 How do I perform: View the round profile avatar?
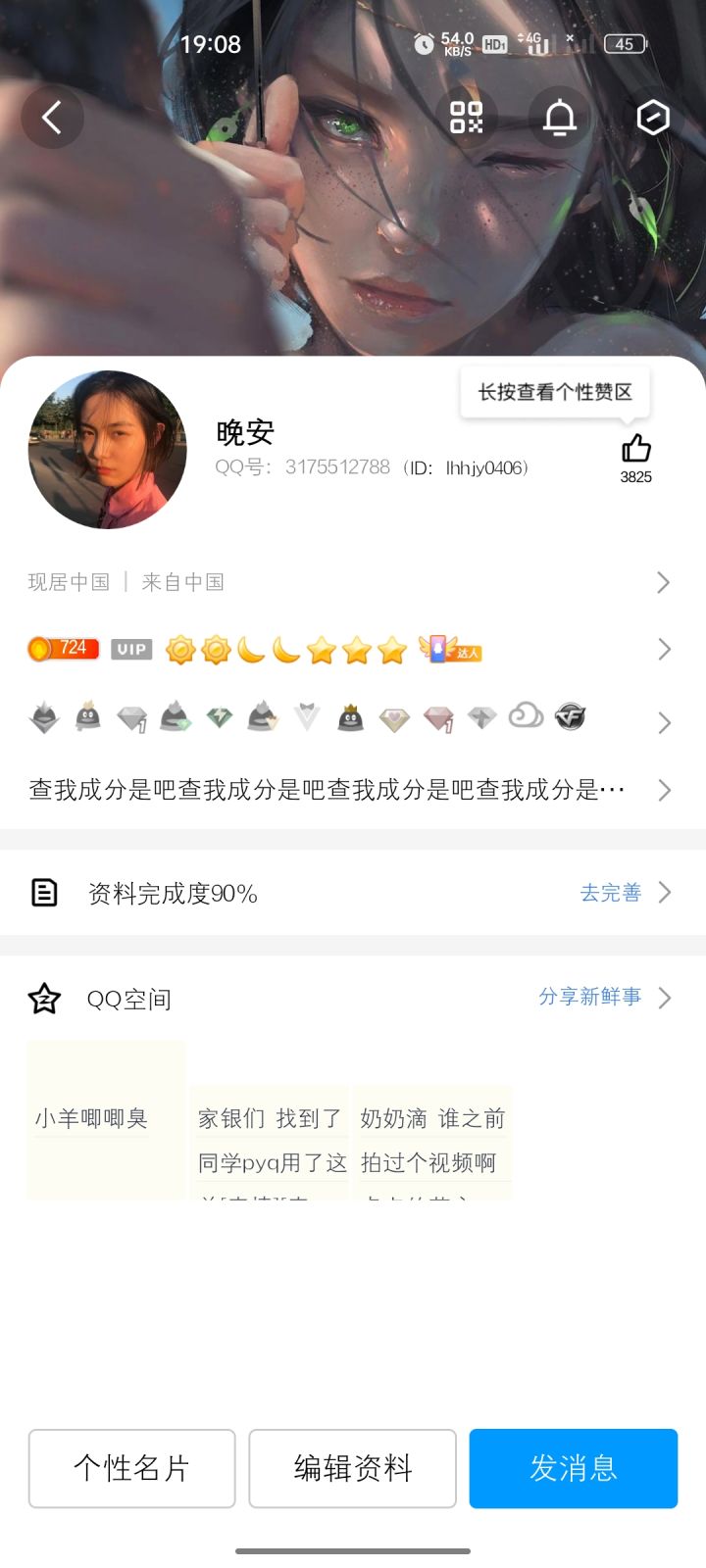coord(108,450)
